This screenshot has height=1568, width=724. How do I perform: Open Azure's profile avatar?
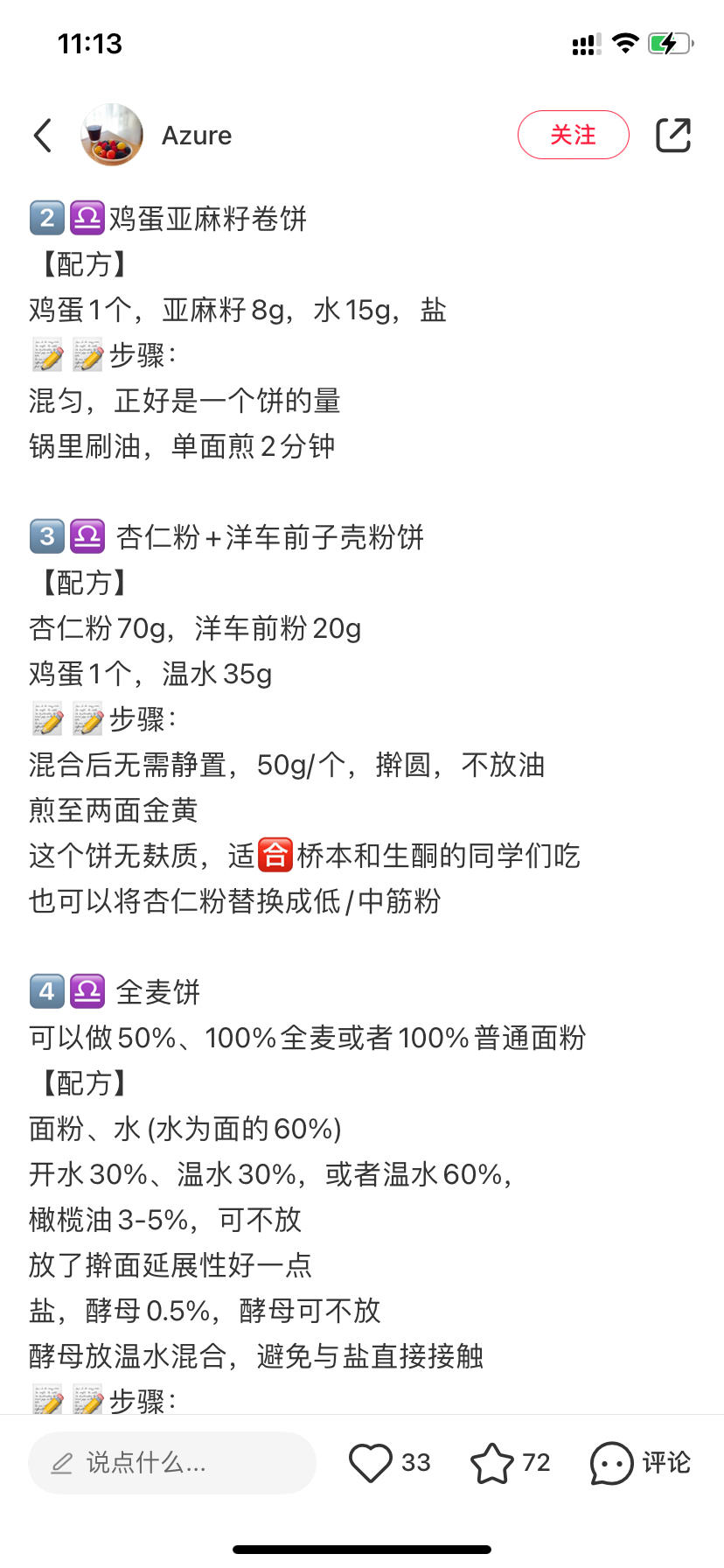click(x=112, y=136)
